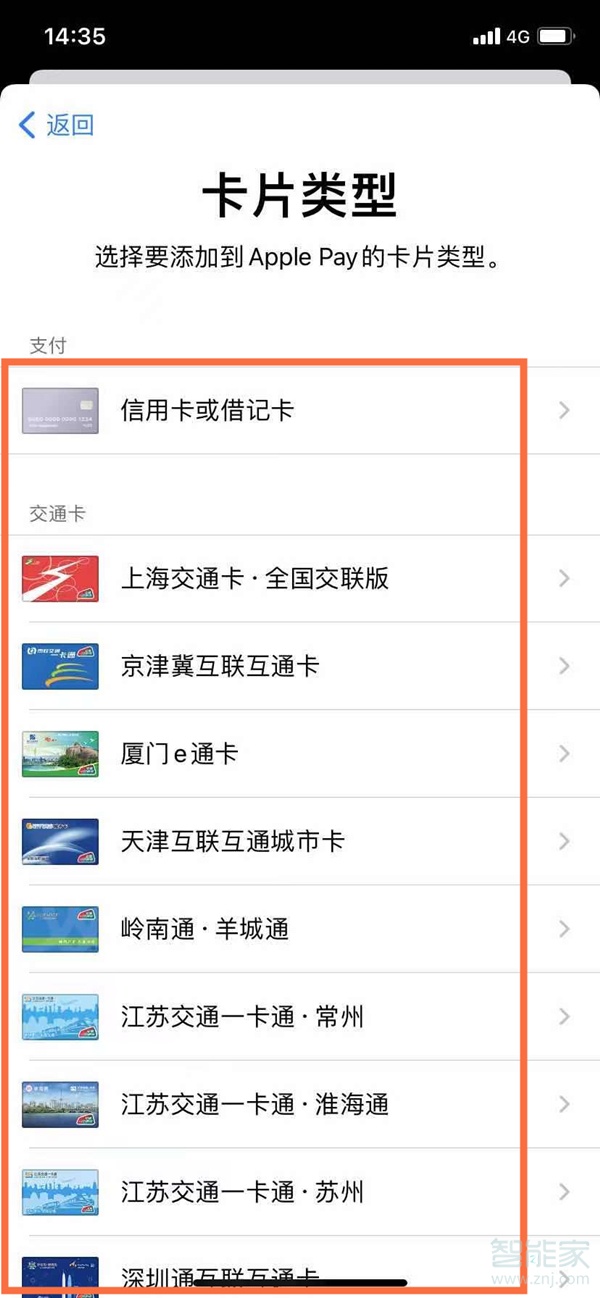Select 厦门e通卡 transit card
The image size is (600, 1298).
300,754
